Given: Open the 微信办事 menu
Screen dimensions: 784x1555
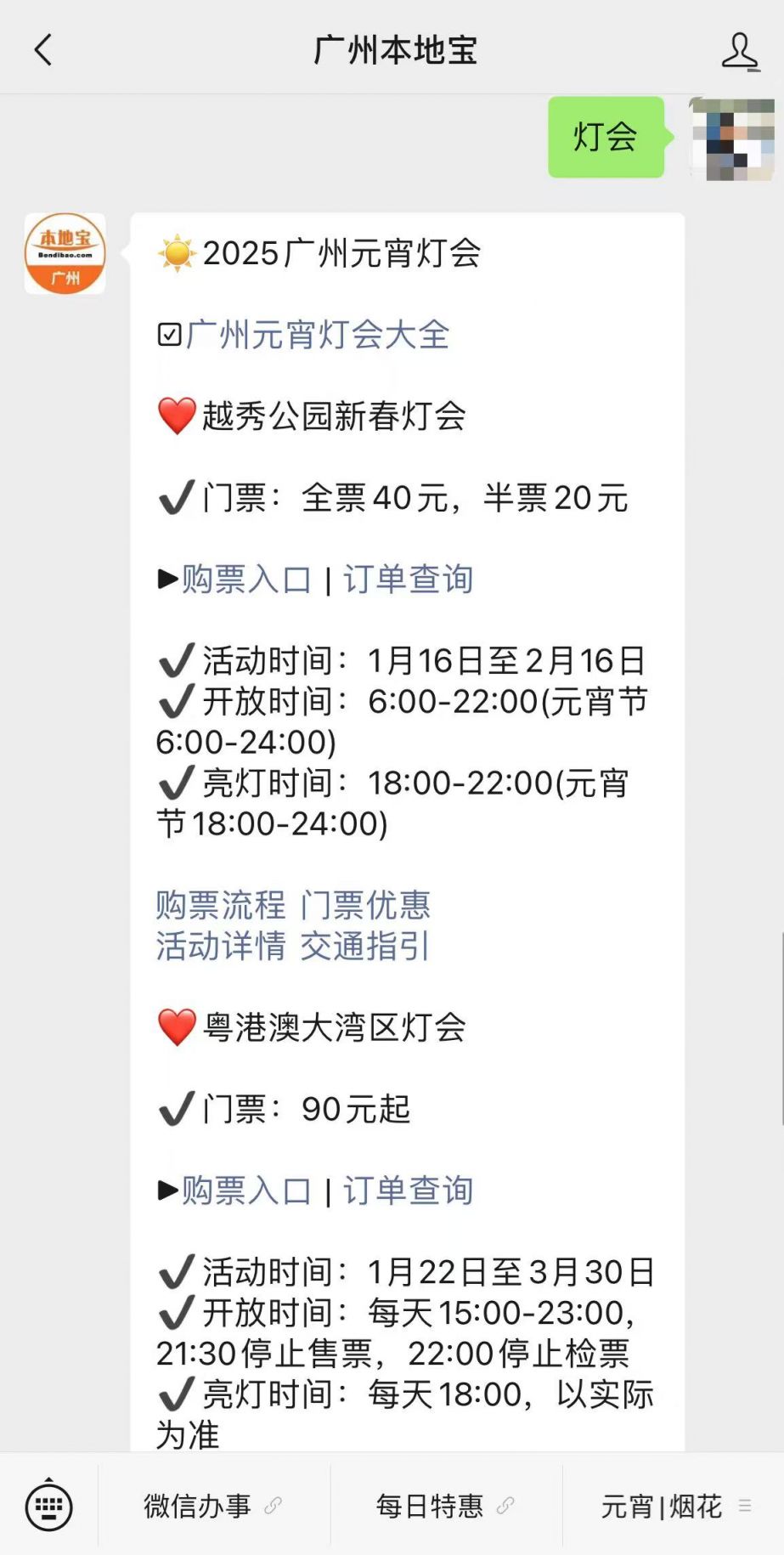Looking at the screenshot, I should 212,1507.
